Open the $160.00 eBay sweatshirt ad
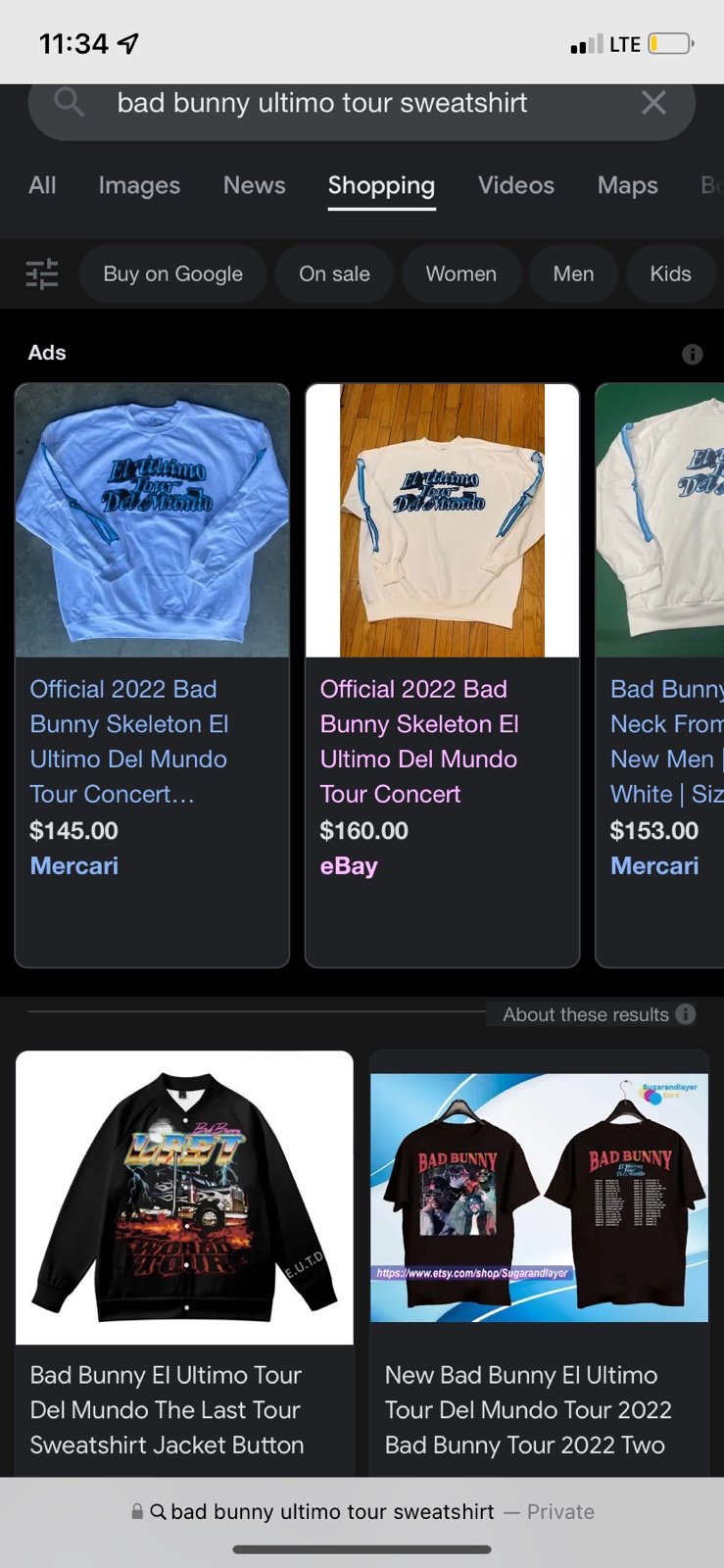This screenshot has height=1568, width=724. click(442, 675)
